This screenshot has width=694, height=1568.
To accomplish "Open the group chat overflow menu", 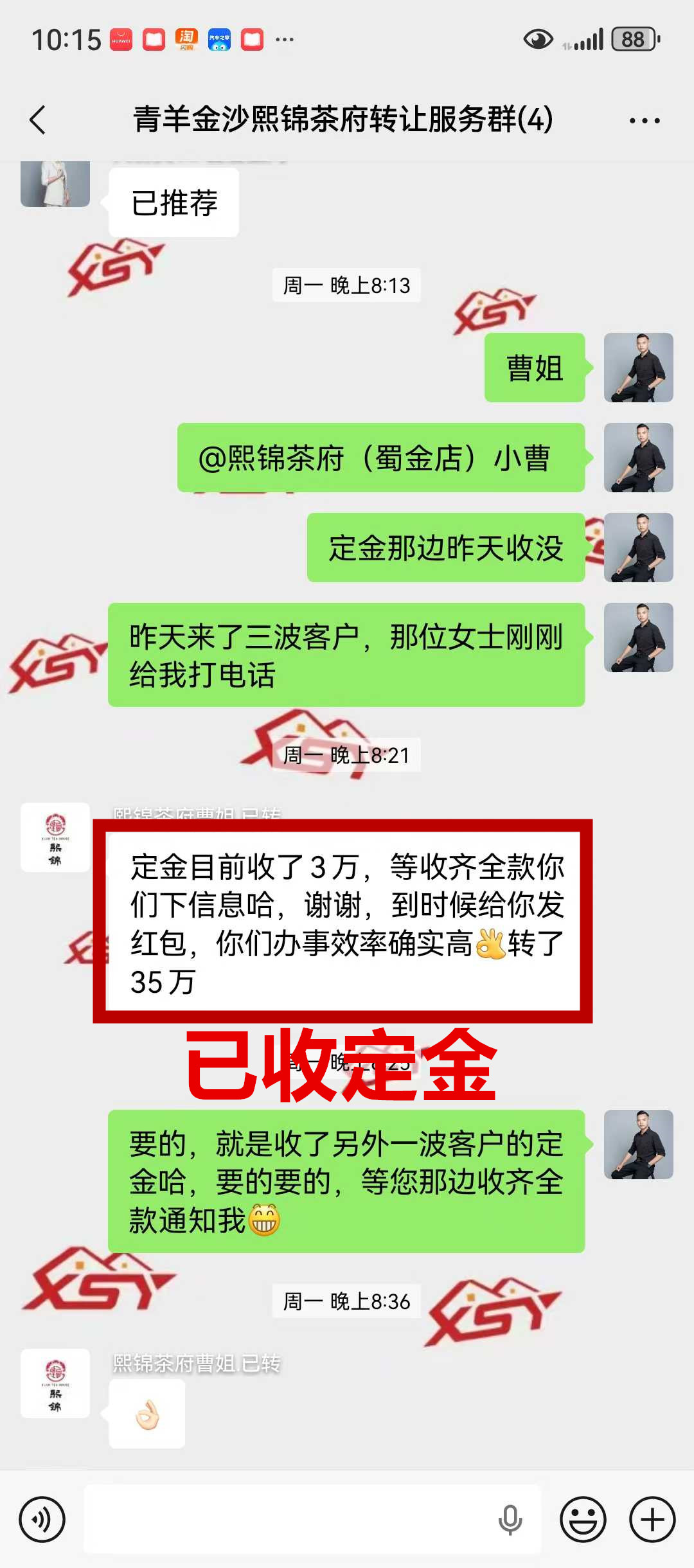I will [644, 121].
